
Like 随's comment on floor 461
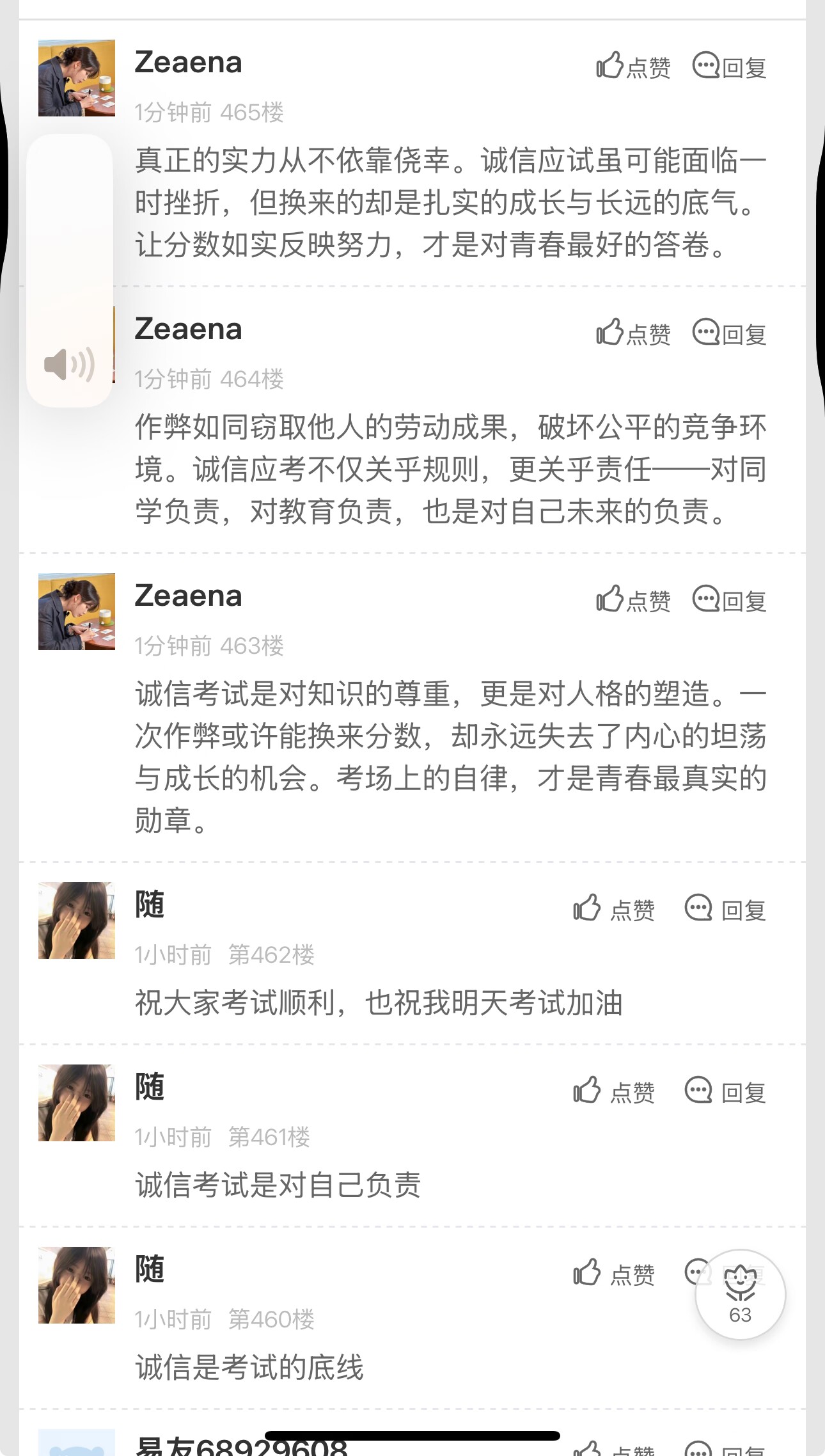click(613, 1091)
